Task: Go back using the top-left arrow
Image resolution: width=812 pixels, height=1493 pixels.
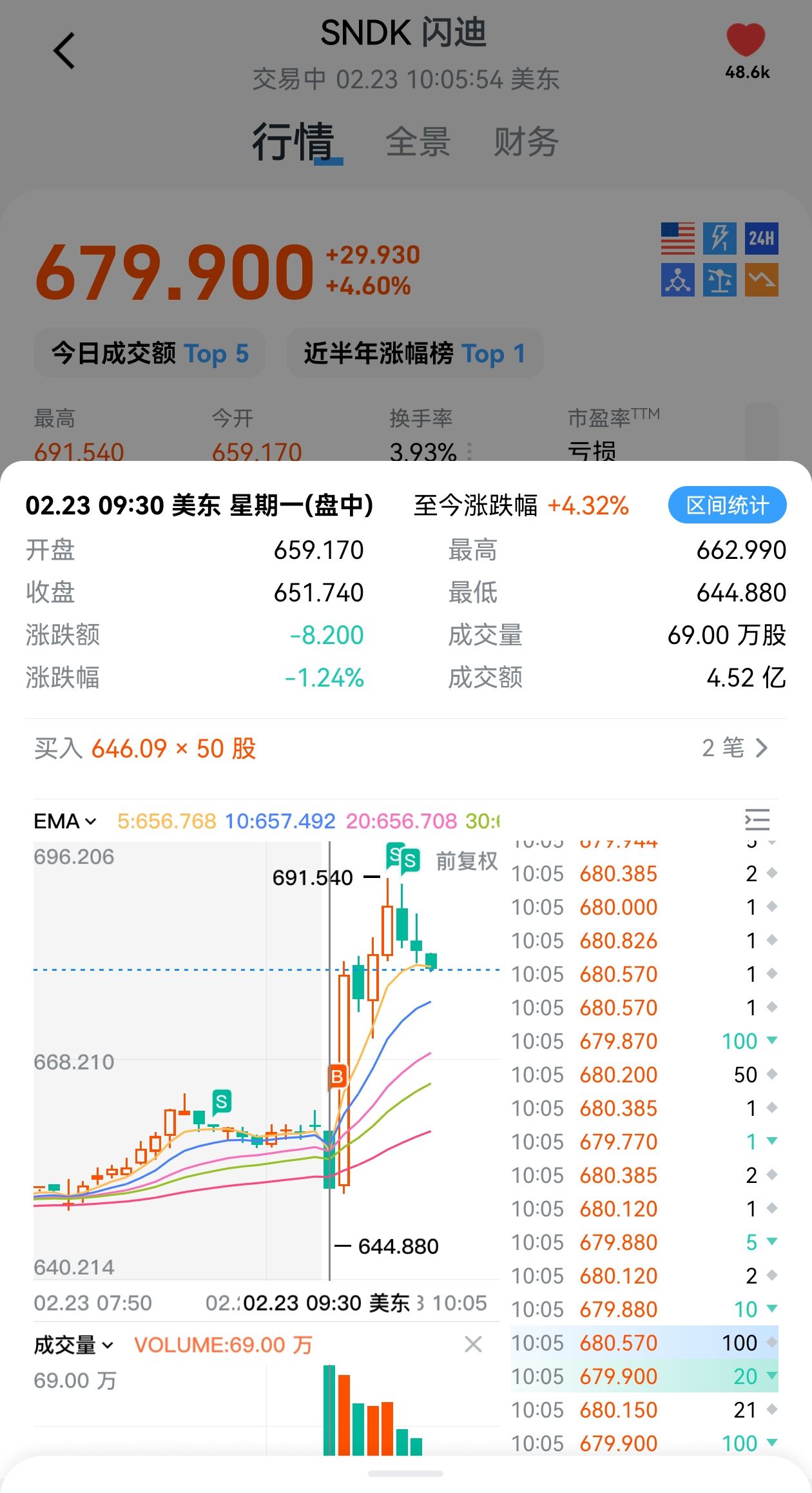Action: click(64, 51)
